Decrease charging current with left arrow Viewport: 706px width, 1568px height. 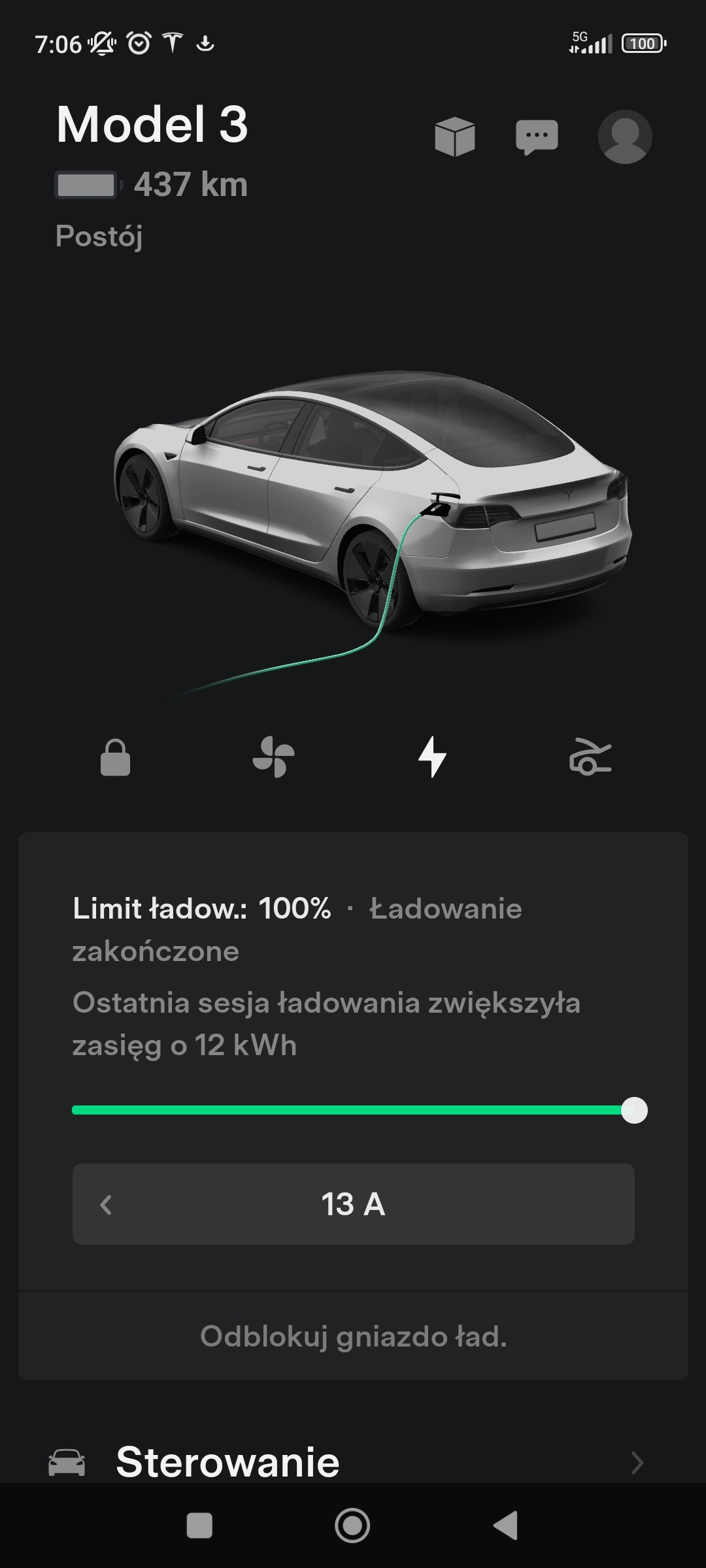click(x=106, y=1204)
